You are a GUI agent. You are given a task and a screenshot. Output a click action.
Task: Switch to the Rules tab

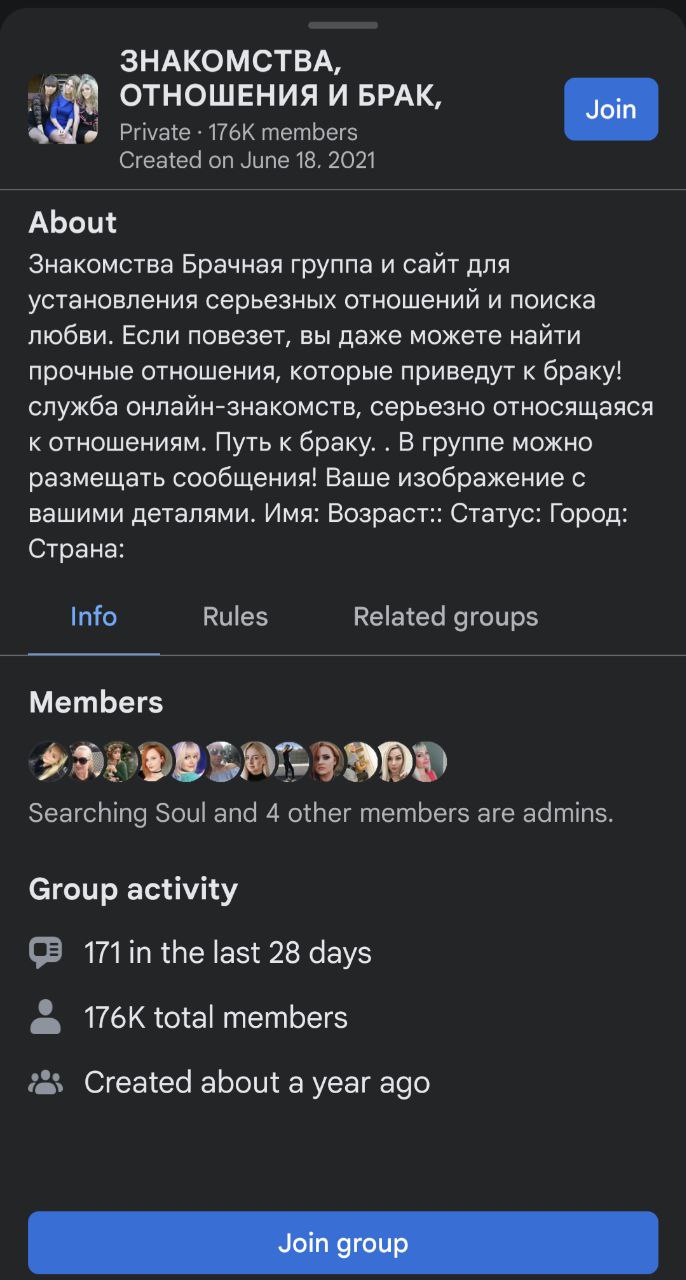pyautogui.click(x=235, y=617)
